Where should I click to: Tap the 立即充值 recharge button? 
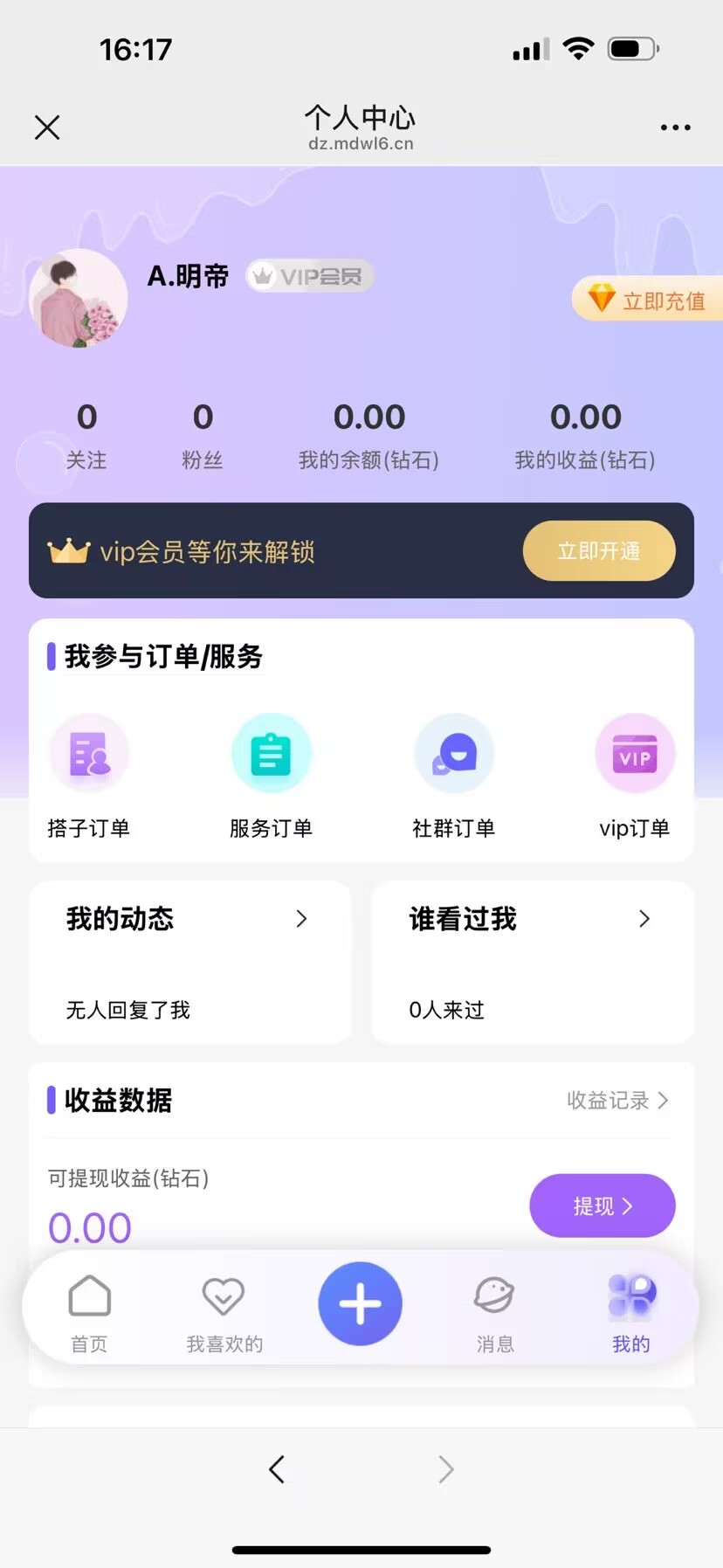coord(650,300)
